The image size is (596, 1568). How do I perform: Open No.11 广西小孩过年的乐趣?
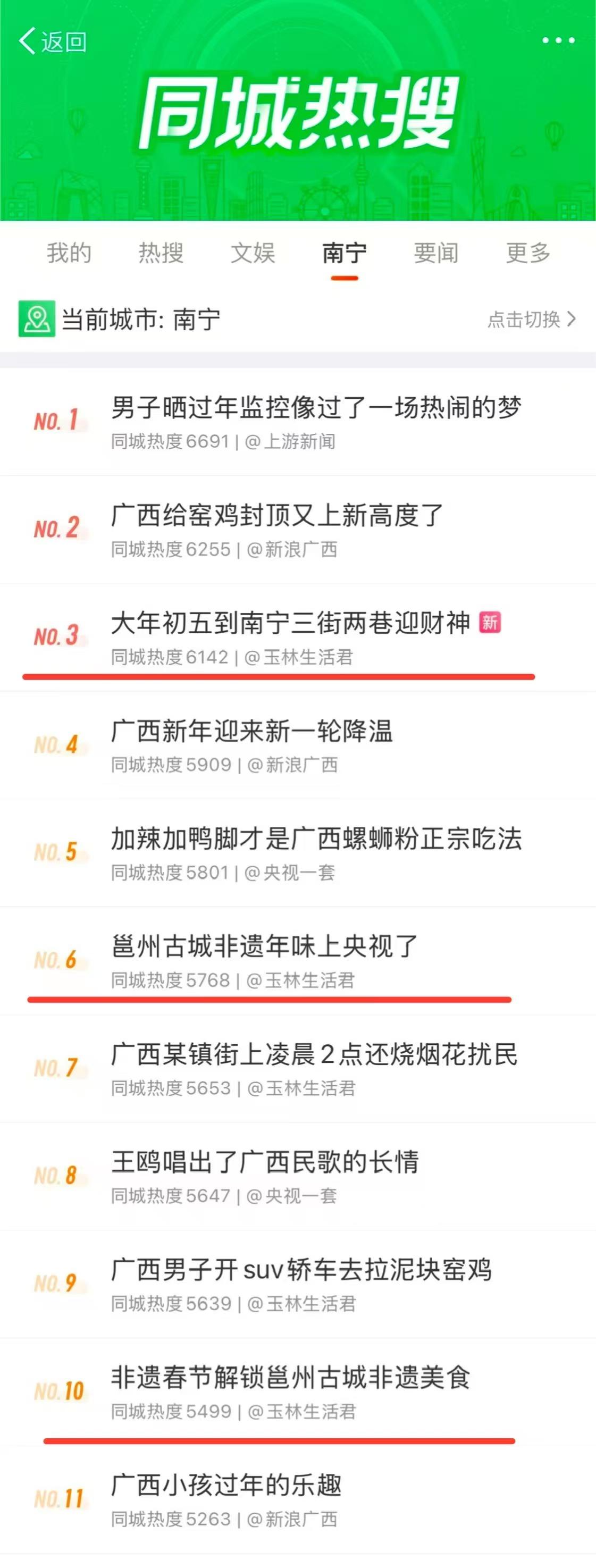pos(226,1485)
